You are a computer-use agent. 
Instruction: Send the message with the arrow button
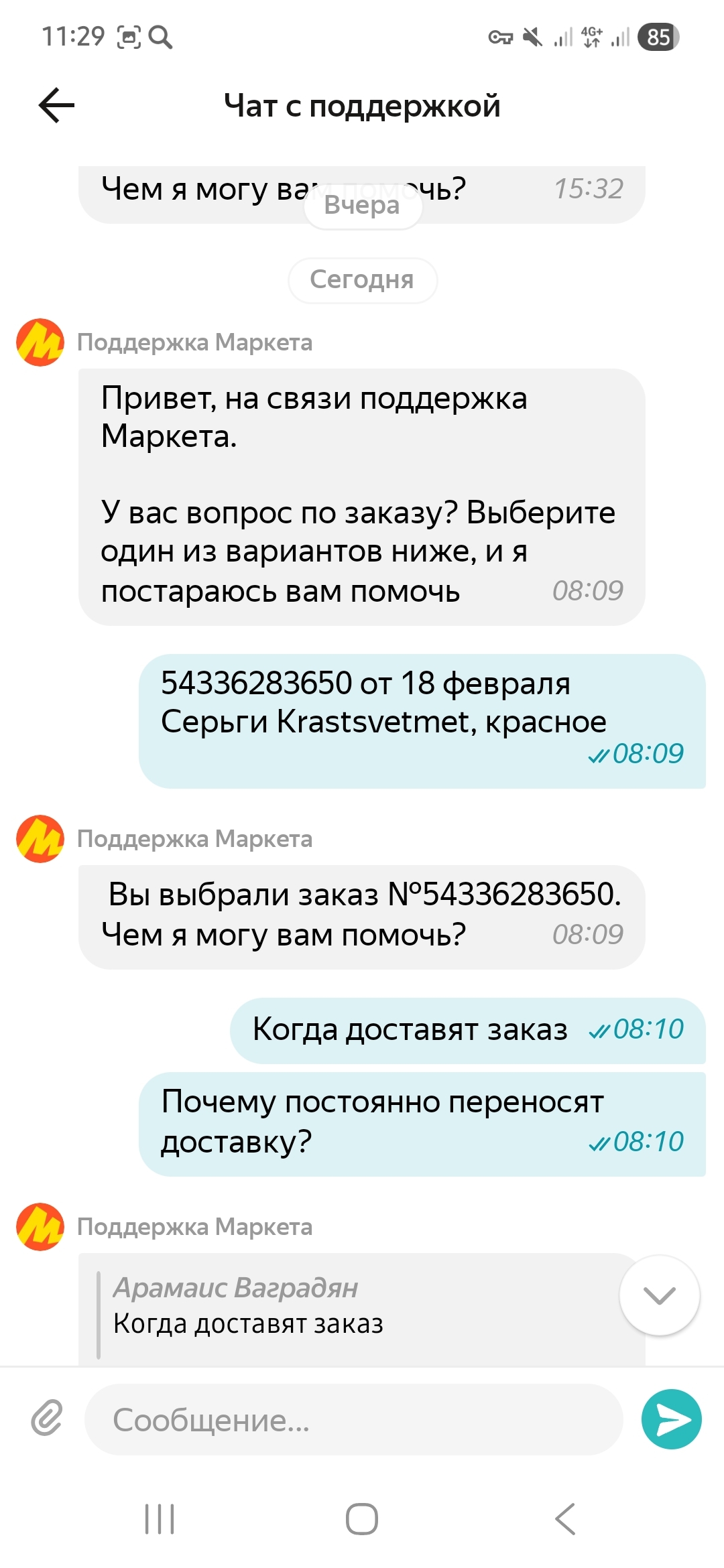pos(671,1419)
